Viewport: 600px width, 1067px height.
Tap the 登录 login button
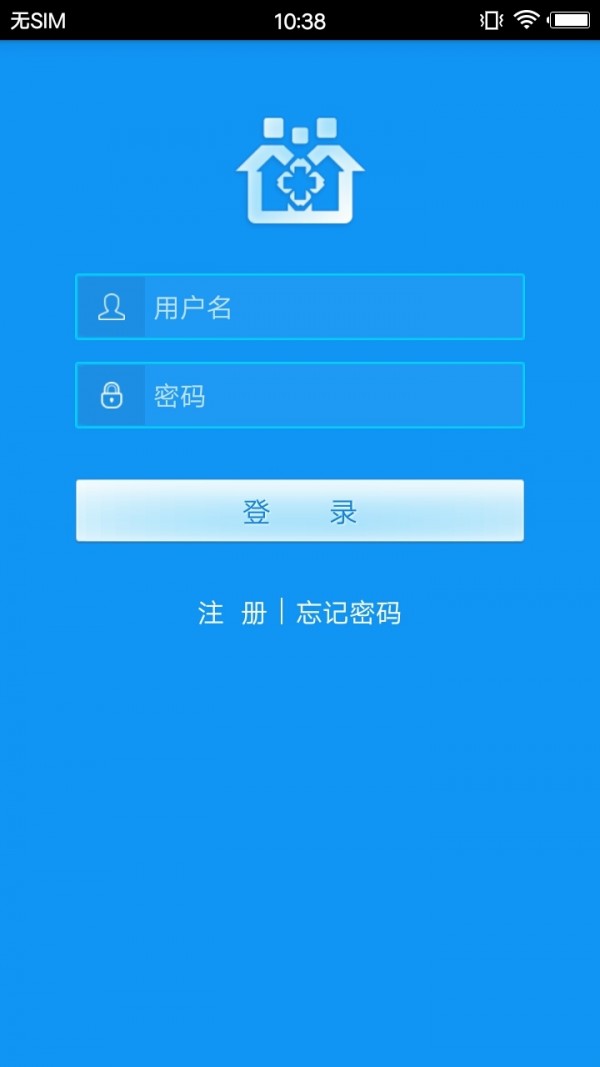click(x=300, y=511)
